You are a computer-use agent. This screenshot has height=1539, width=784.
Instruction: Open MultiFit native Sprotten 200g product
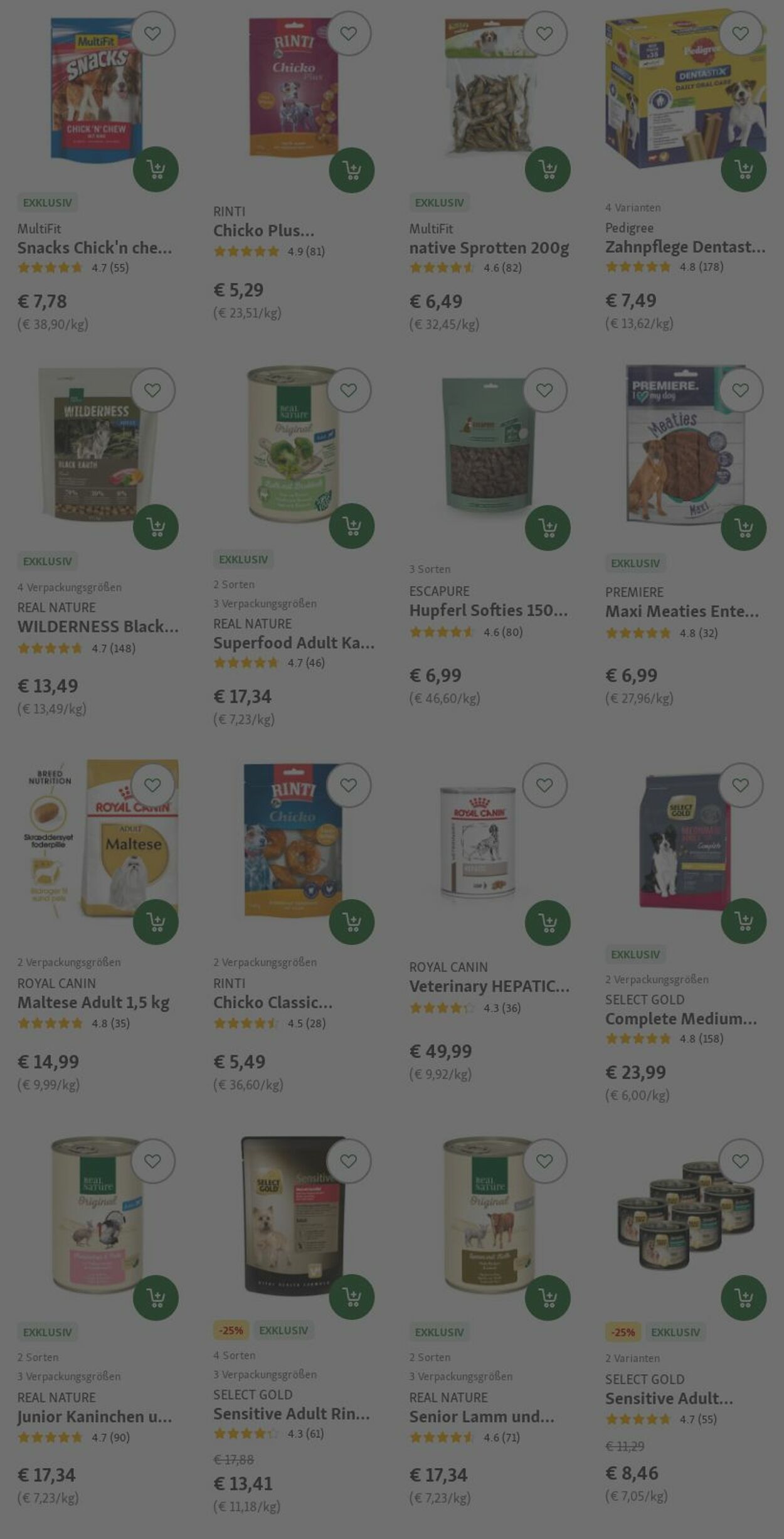pos(489,248)
